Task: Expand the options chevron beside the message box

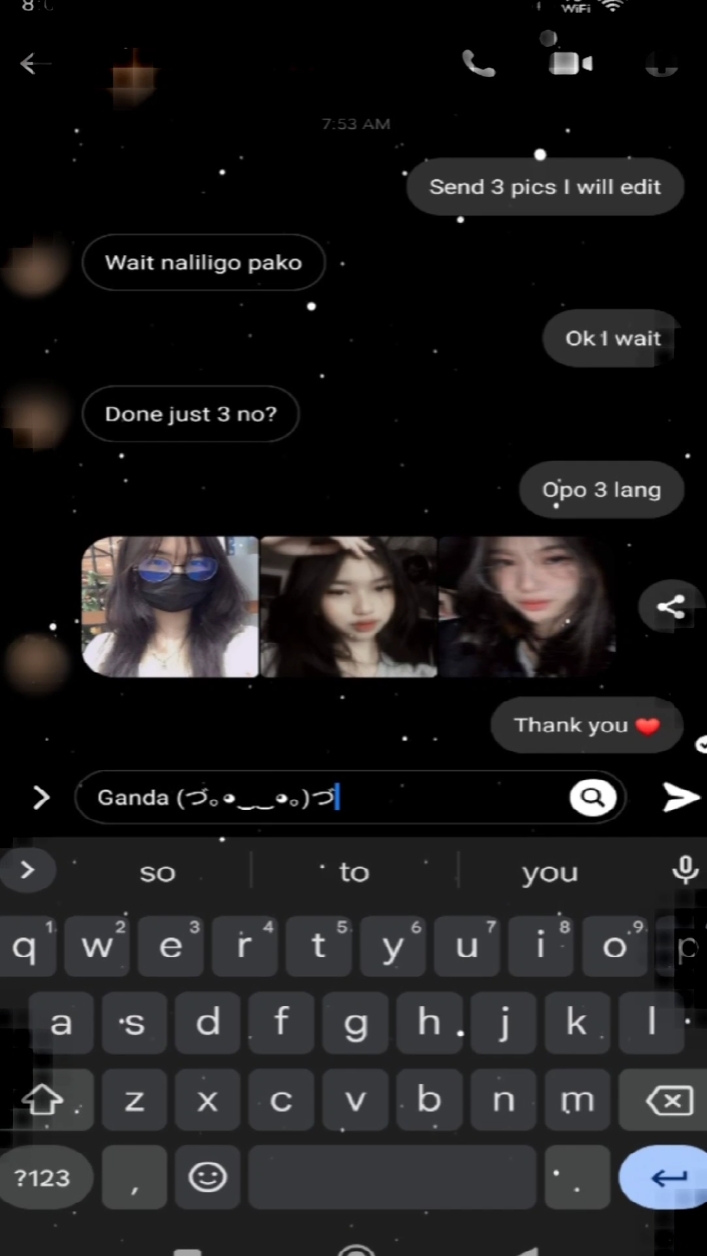Action: [x=41, y=797]
